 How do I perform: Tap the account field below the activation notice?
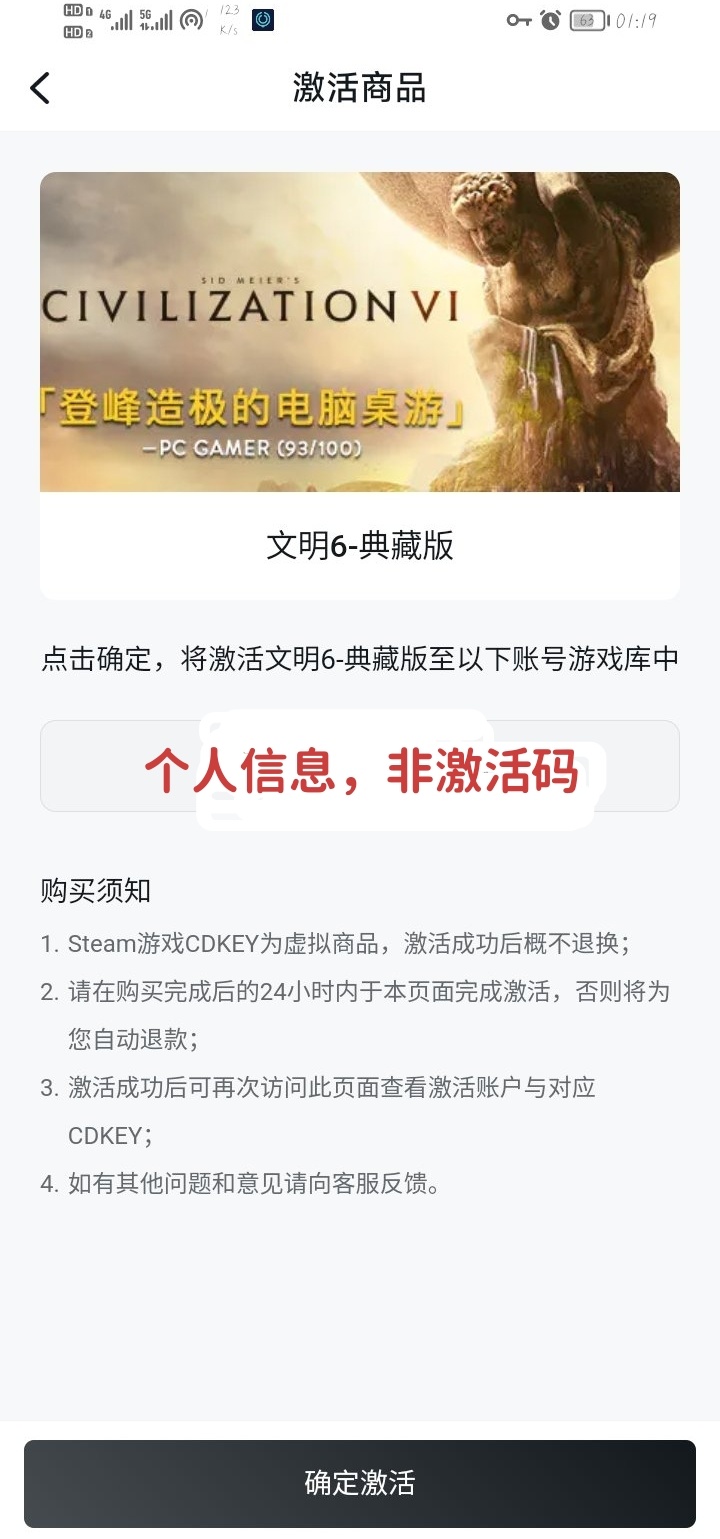[x=360, y=766]
